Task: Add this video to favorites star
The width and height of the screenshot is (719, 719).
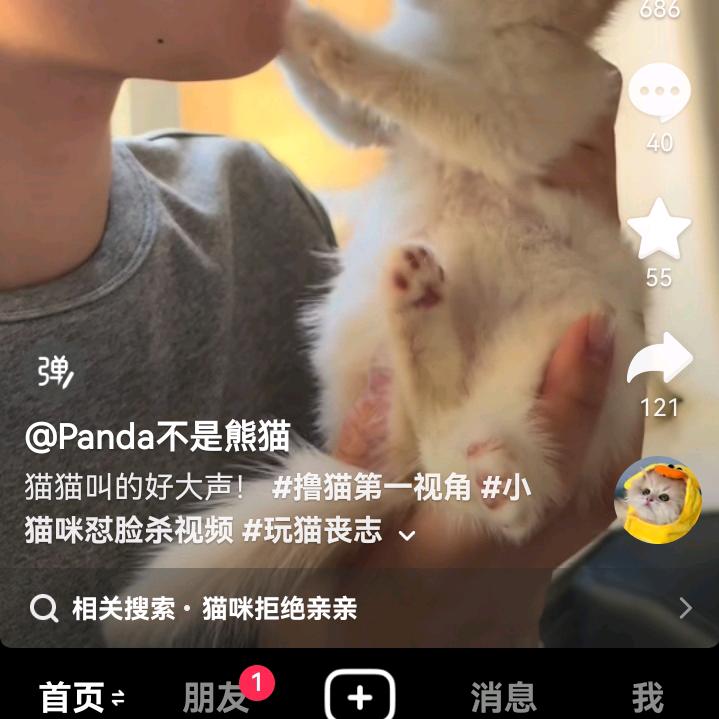Action: 659,230
